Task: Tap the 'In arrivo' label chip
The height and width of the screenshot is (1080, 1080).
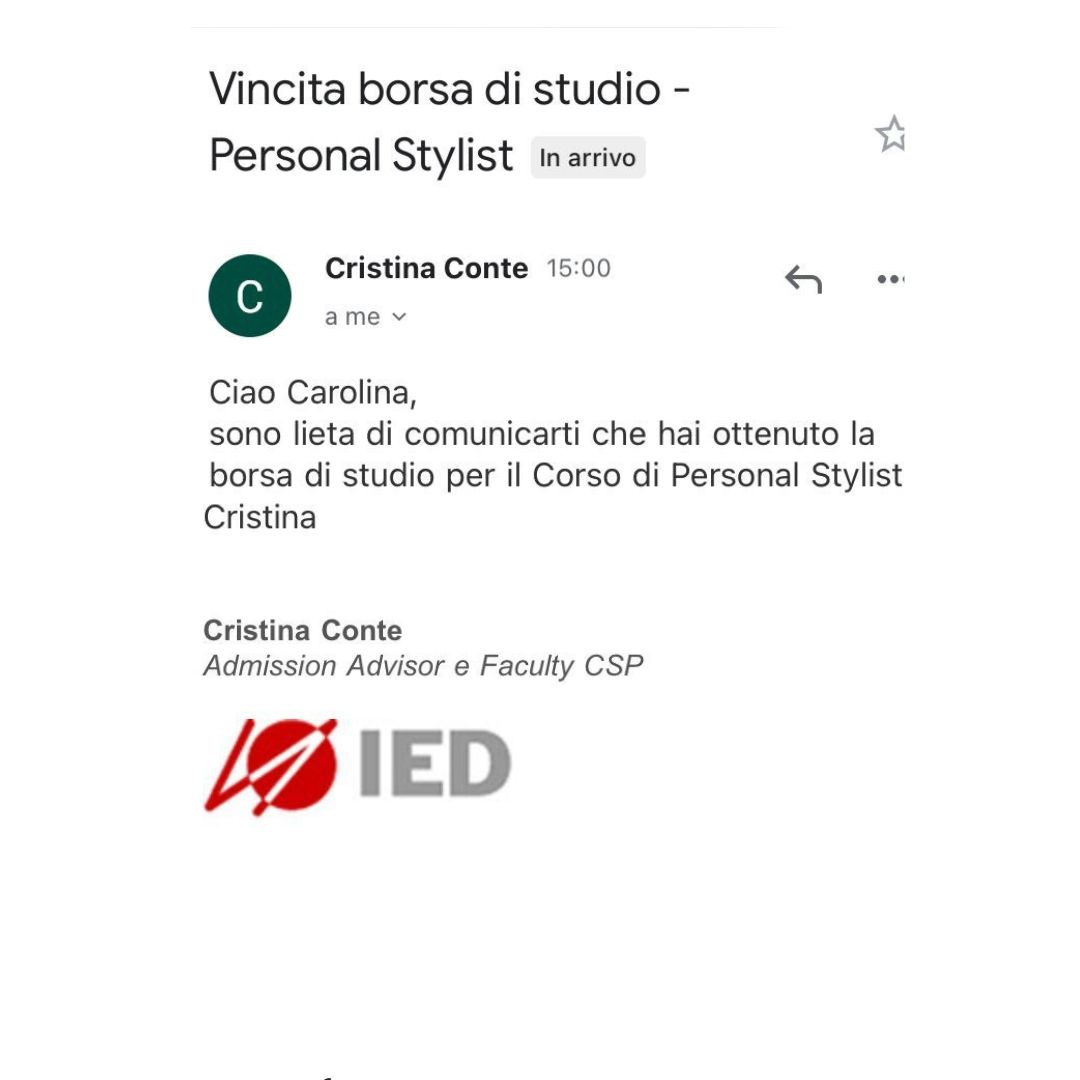Action: 588,158
